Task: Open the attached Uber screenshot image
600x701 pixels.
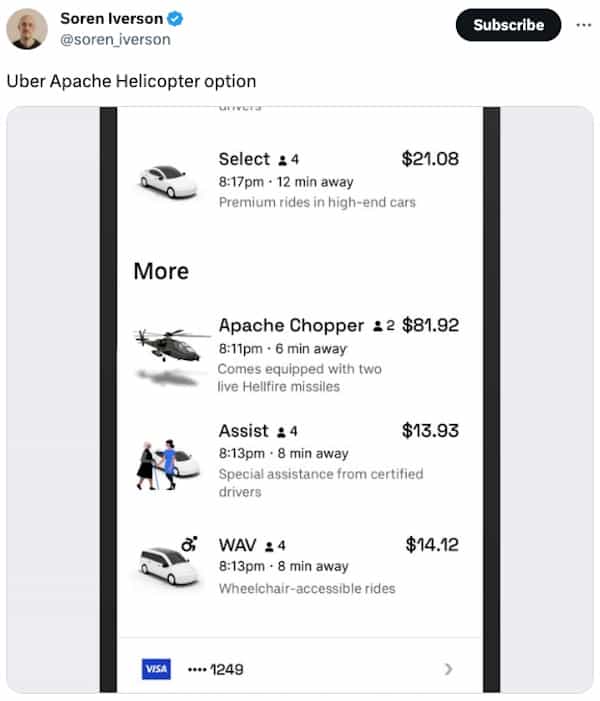Action: (x=300, y=398)
